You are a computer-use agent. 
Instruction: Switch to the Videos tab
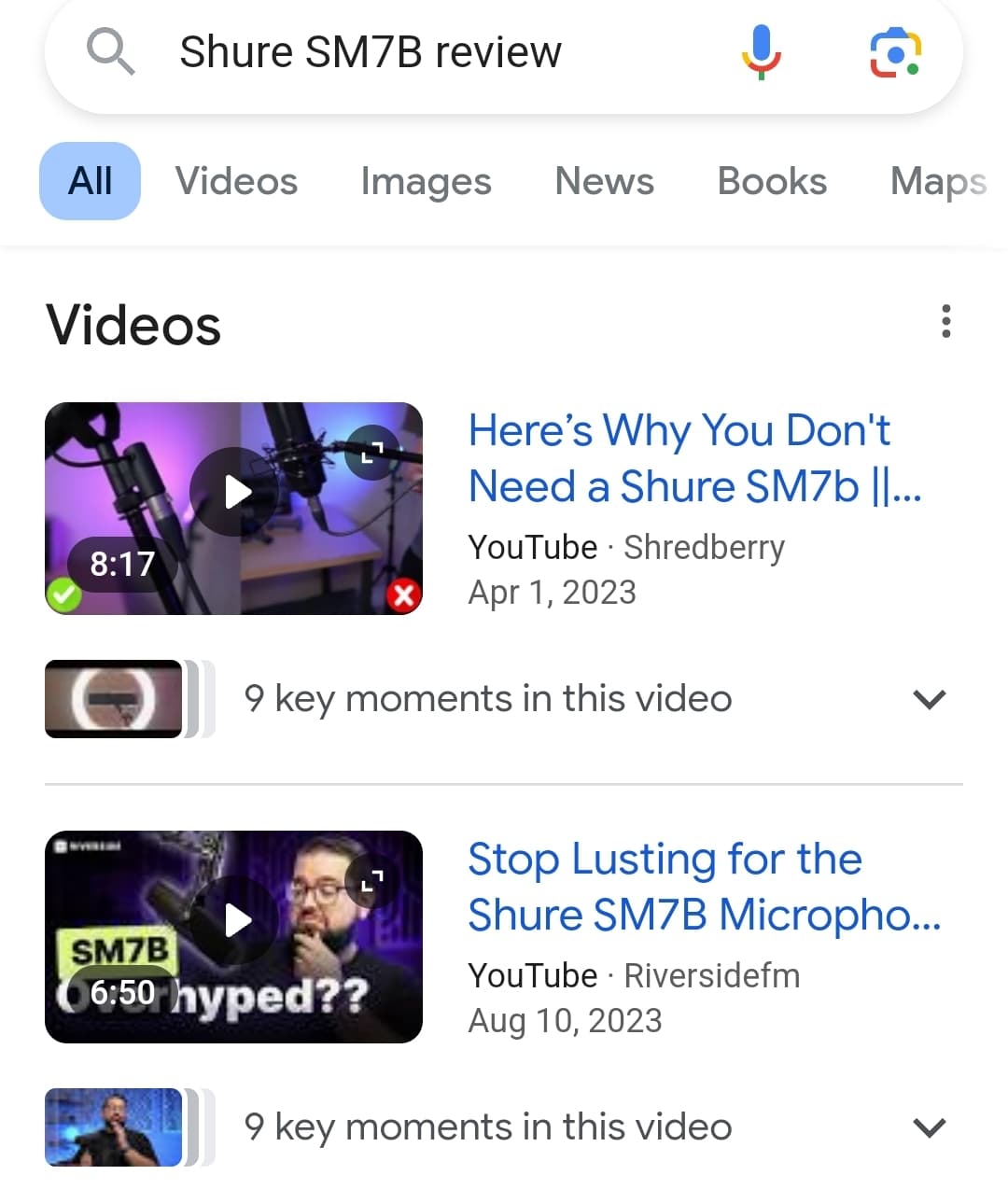tap(236, 181)
